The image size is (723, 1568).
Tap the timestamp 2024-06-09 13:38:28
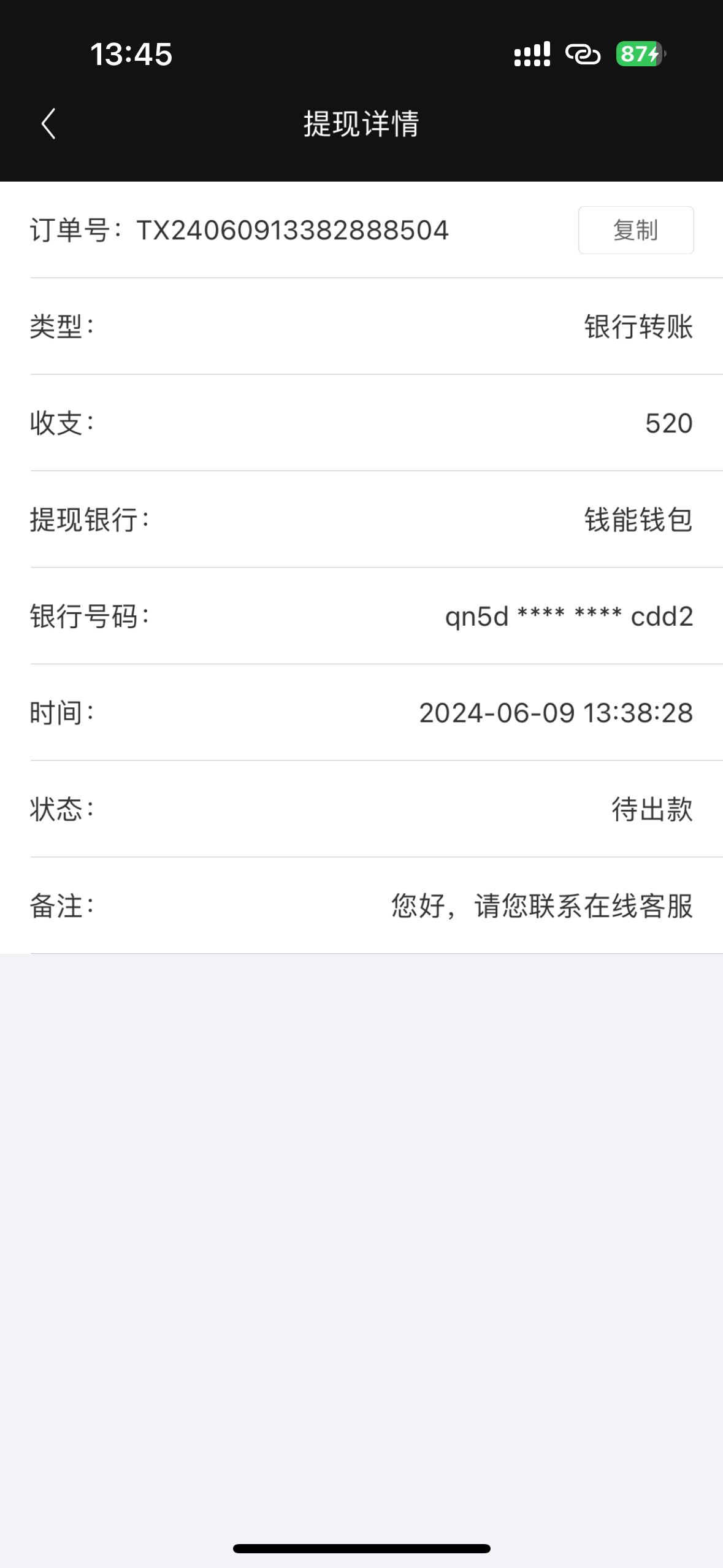[554, 713]
